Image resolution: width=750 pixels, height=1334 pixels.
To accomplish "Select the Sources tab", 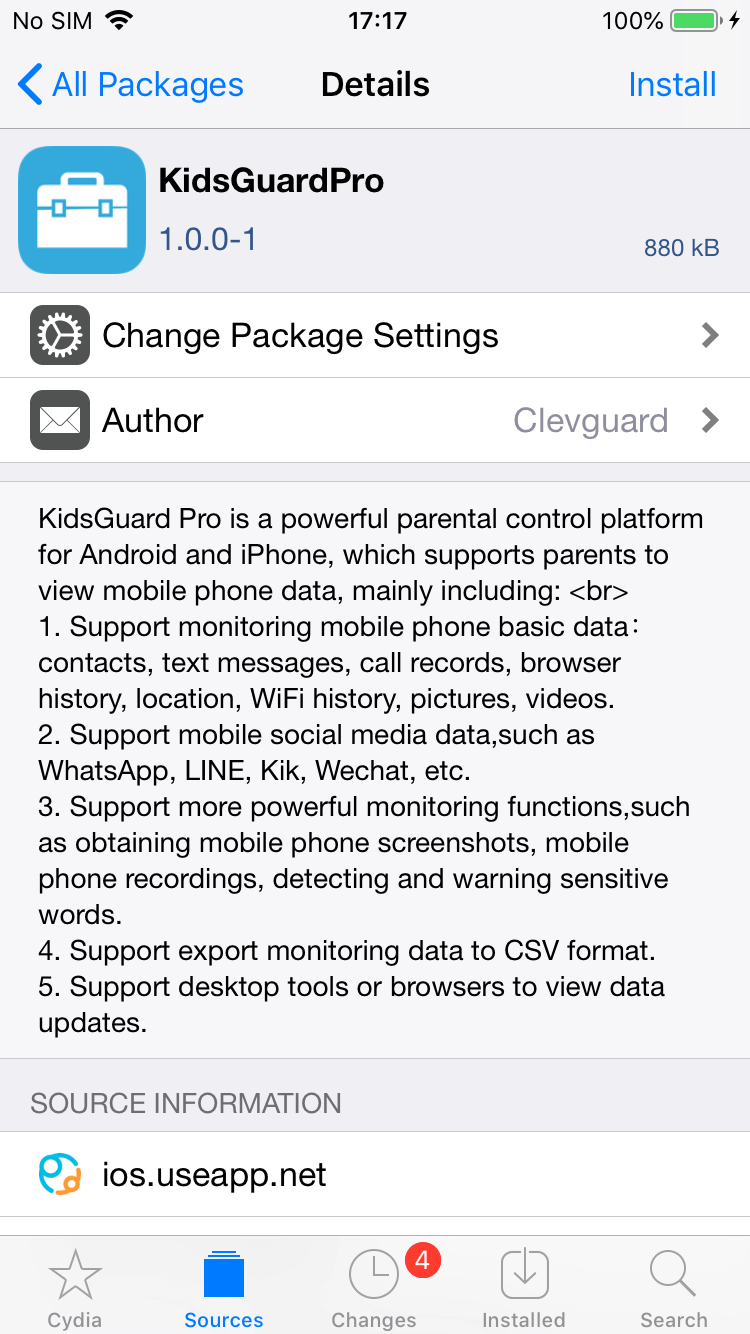I will (x=224, y=1286).
